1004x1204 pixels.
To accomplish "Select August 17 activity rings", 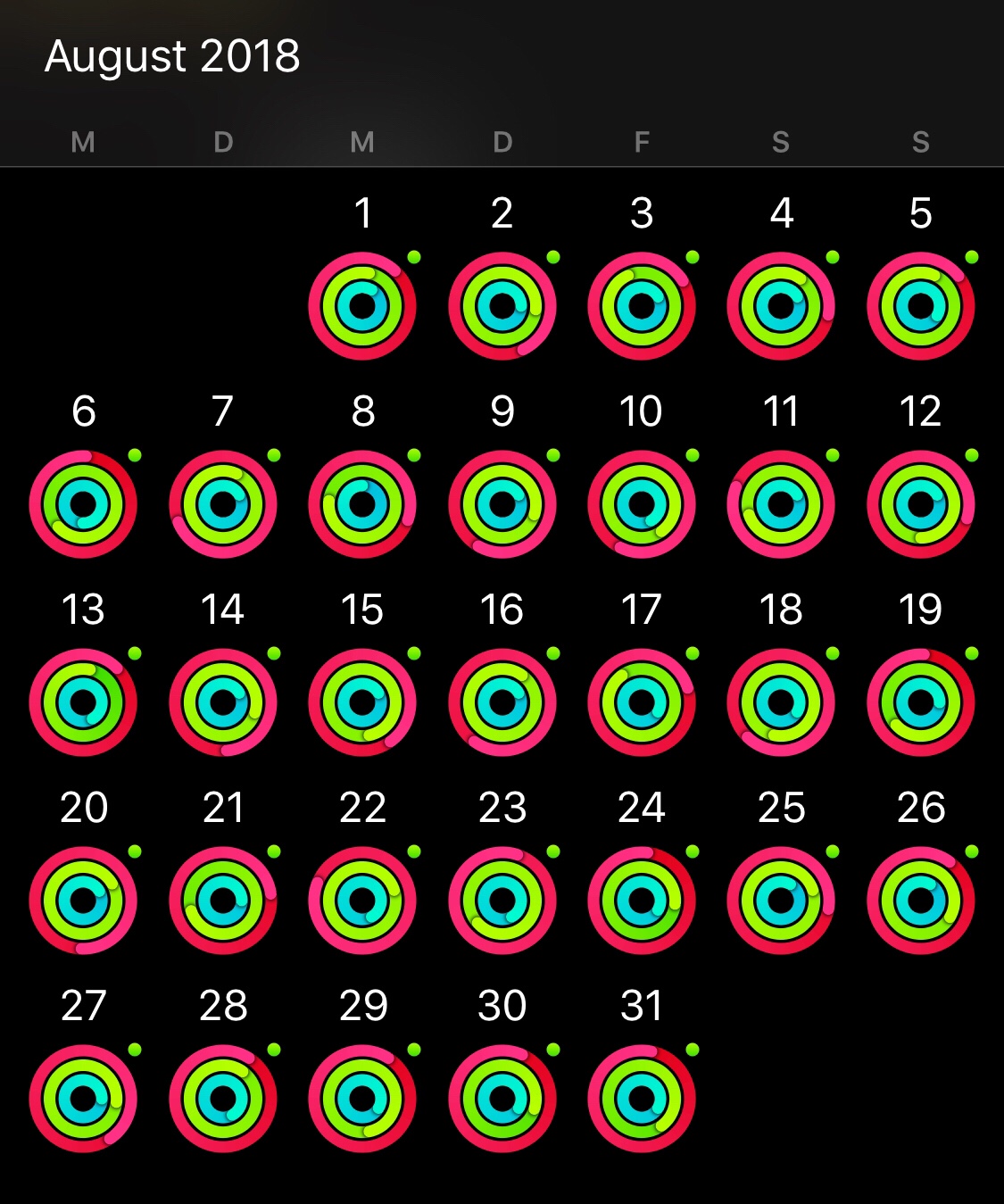I will (642, 702).
